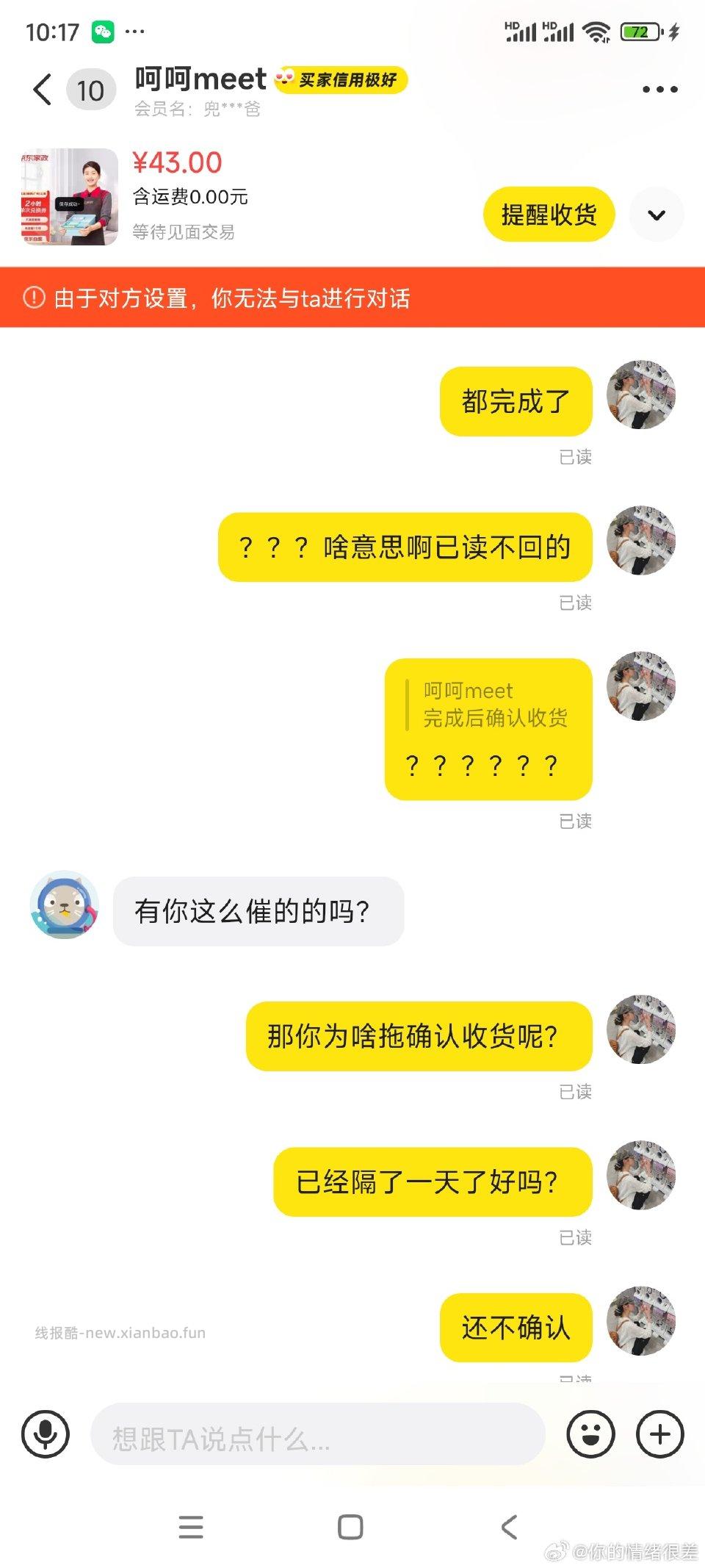Screen dimensions: 705x1568
Task: Tap the ¥43.00 order summary
Action: (178, 162)
